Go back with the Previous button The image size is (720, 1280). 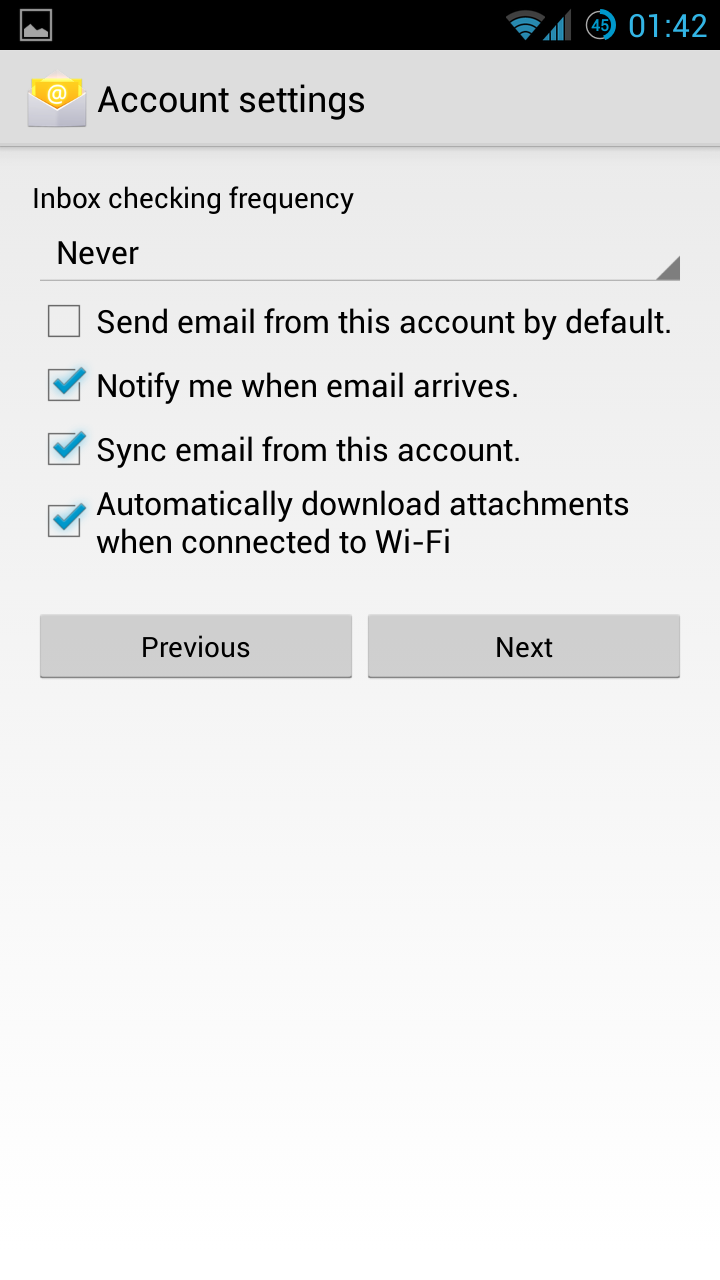click(x=196, y=647)
